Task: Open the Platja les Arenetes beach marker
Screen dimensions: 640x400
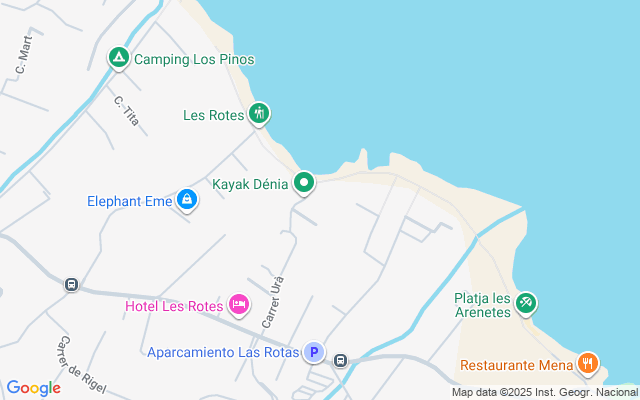Action: tap(527, 302)
